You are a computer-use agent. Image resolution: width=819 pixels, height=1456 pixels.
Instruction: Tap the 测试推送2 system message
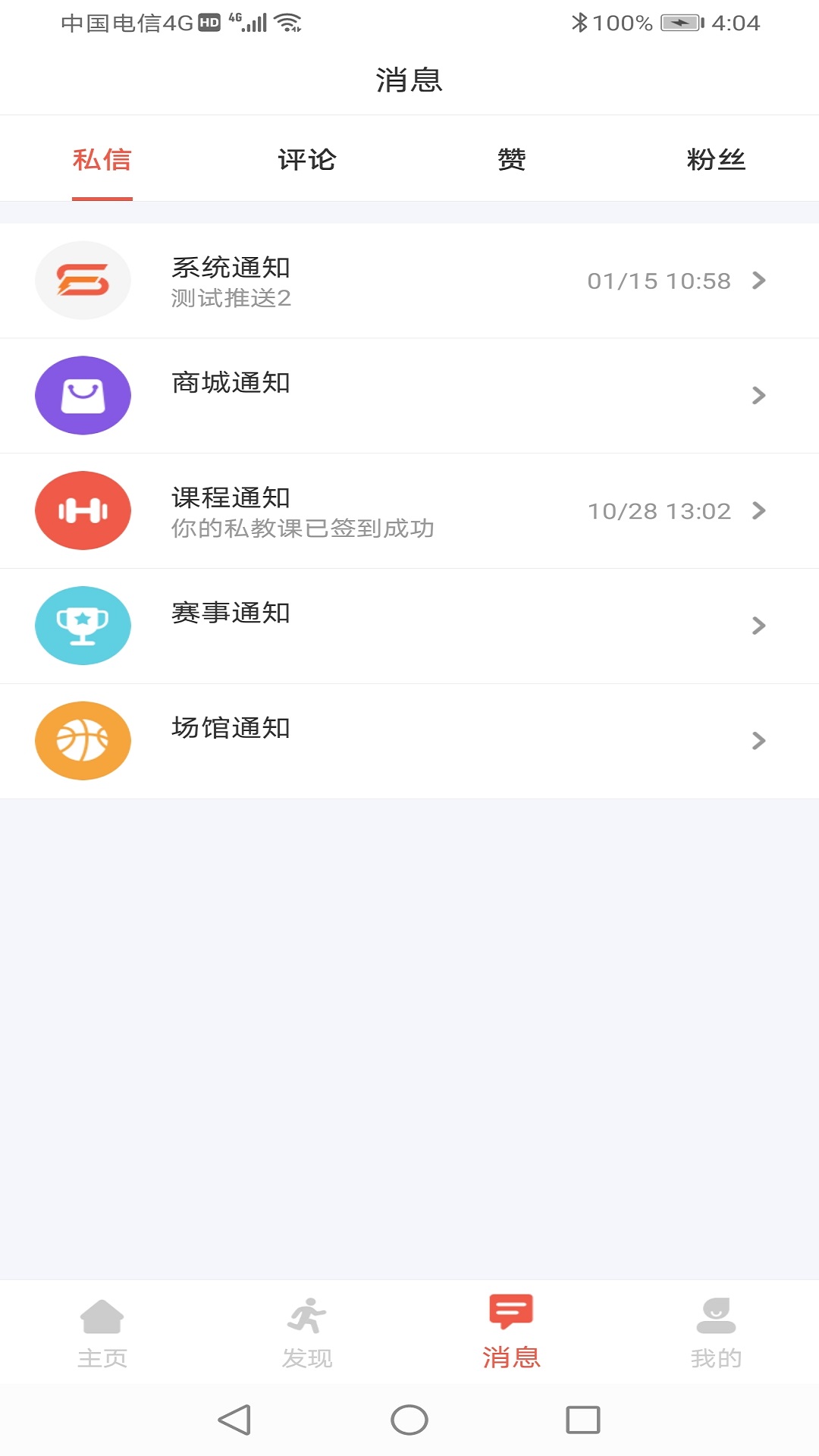pyautogui.click(x=229, y=298)
